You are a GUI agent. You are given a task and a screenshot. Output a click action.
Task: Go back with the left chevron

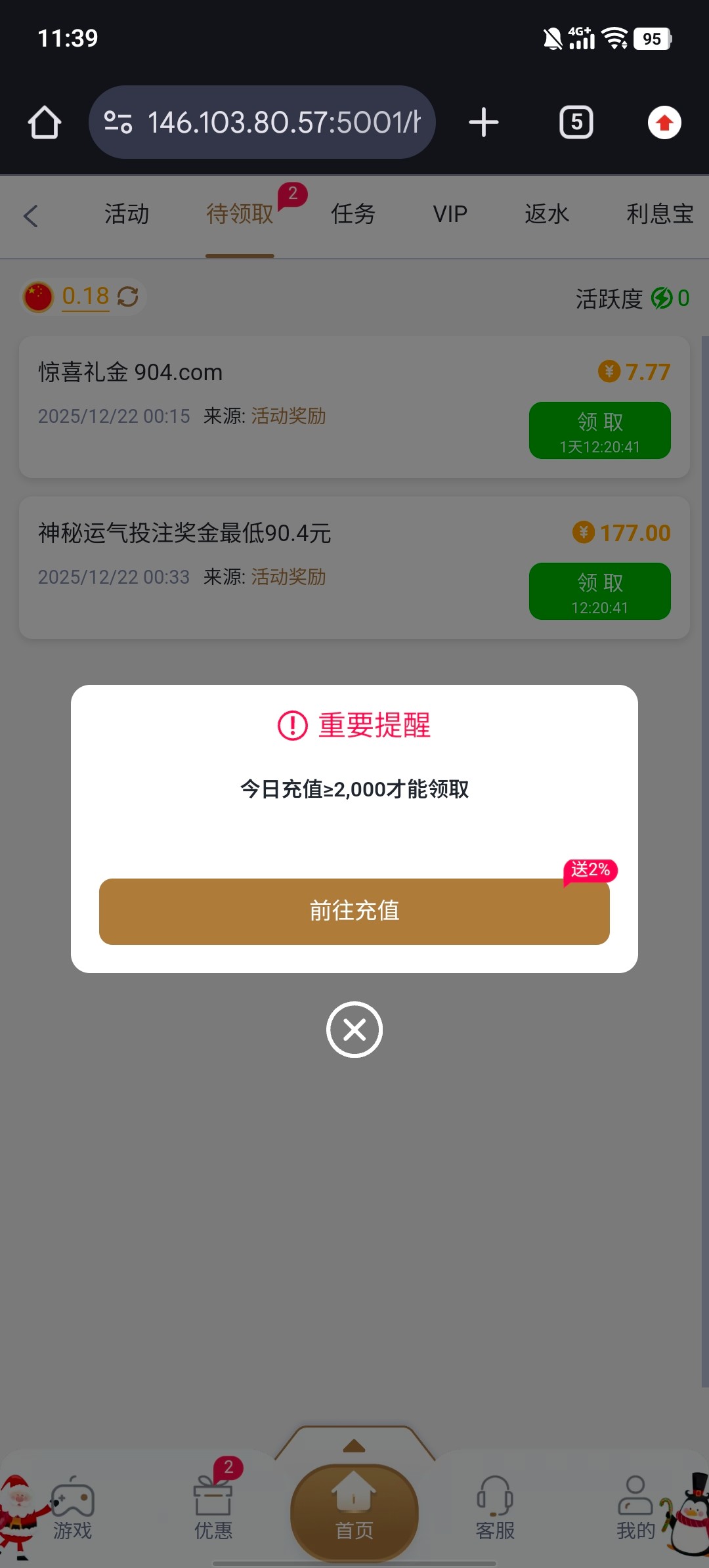[31, 215]
